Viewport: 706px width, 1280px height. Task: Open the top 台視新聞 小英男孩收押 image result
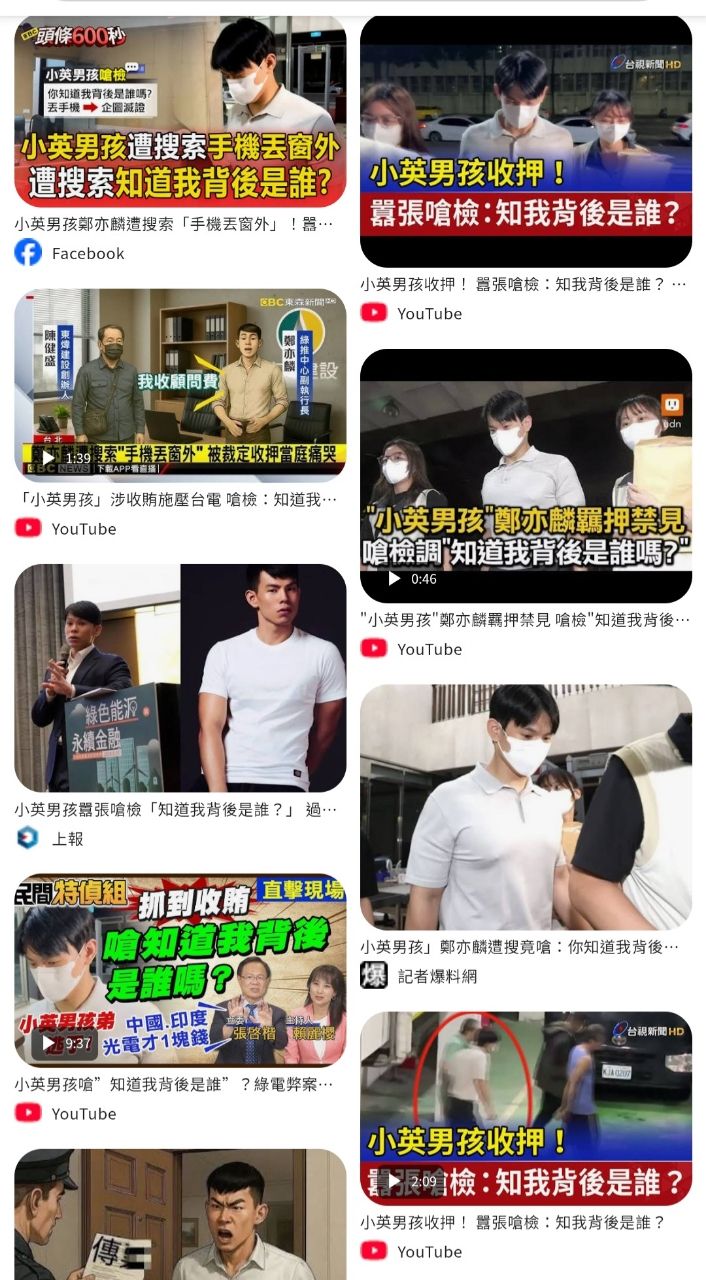tap(526, 140)
